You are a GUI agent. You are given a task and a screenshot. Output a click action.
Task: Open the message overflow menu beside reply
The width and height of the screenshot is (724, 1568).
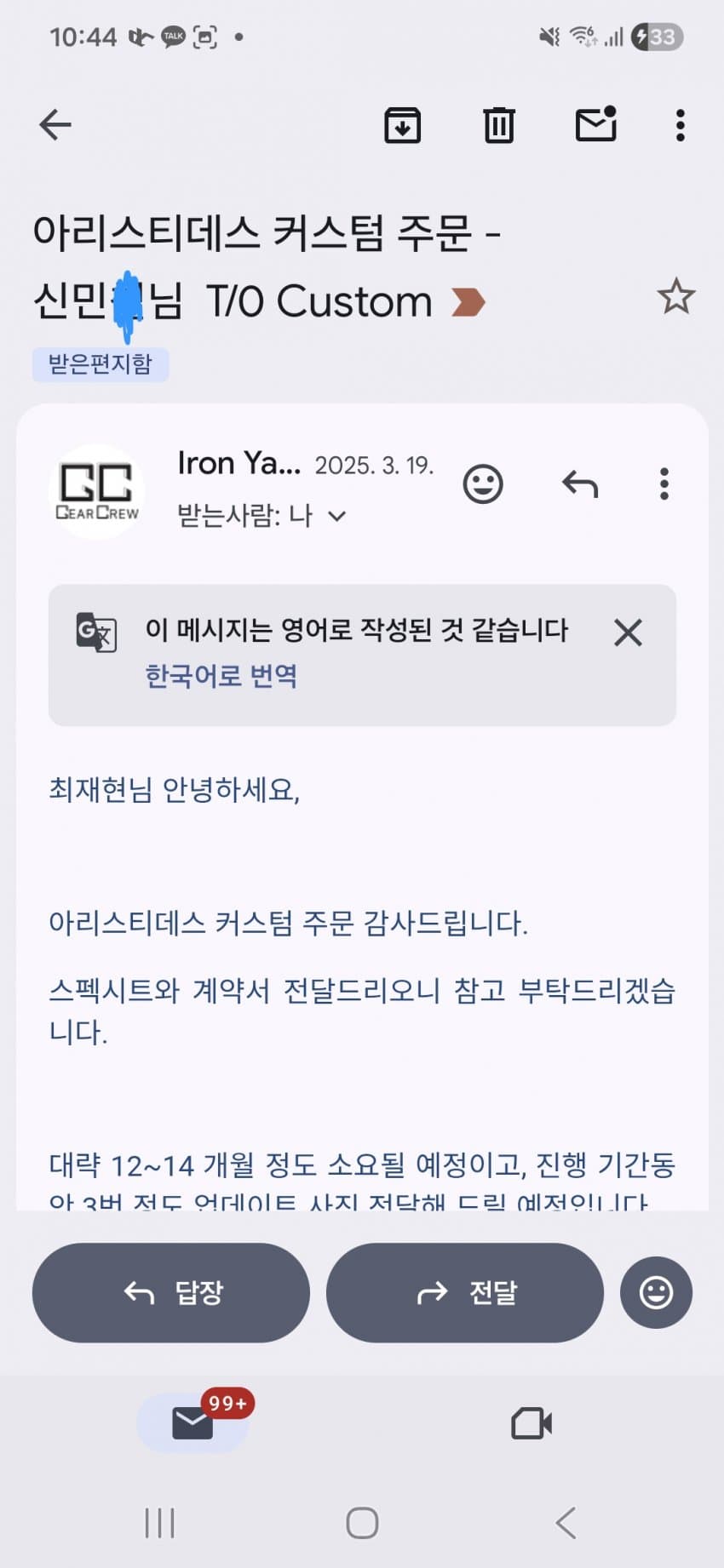tap(664, 484)
